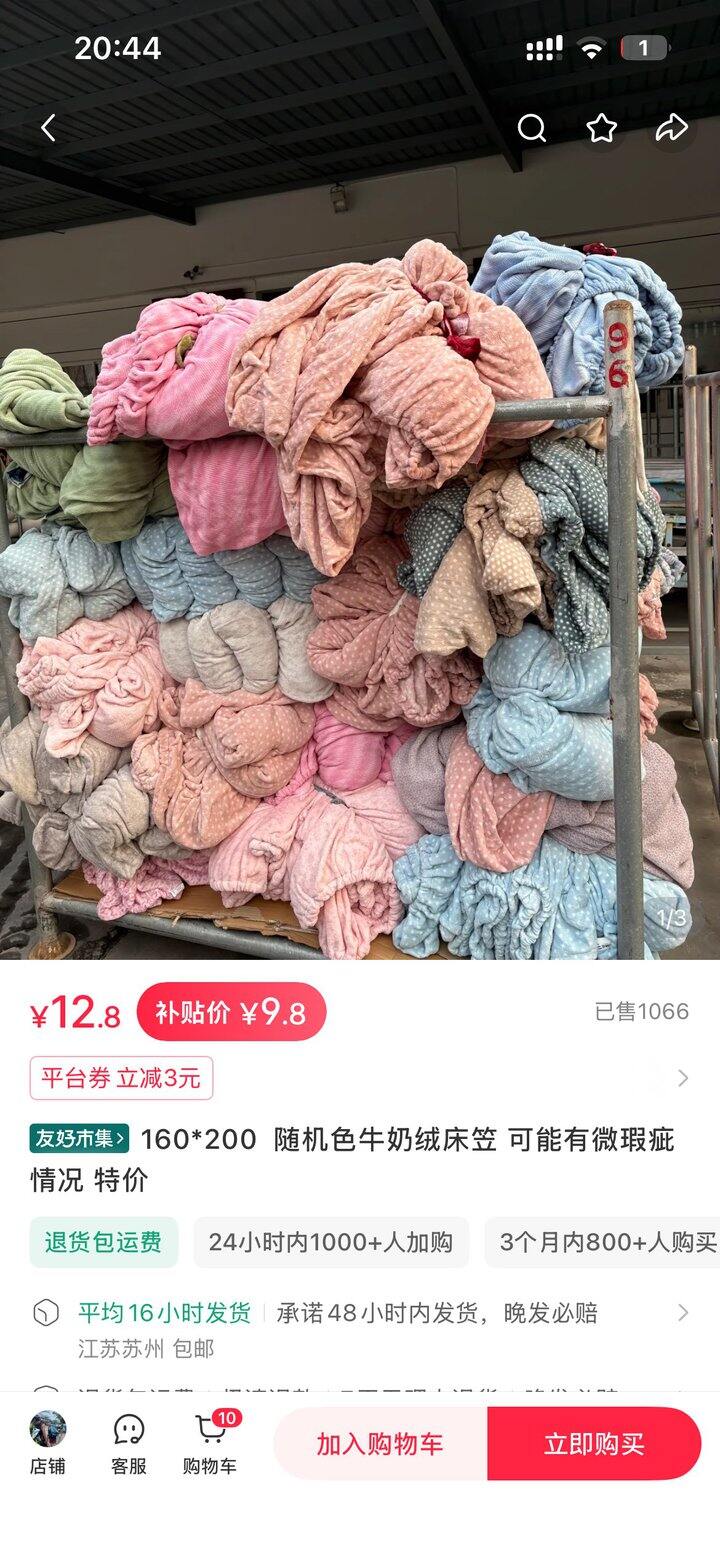
Task: Favorite this product with the star icon
Action: 601,128
